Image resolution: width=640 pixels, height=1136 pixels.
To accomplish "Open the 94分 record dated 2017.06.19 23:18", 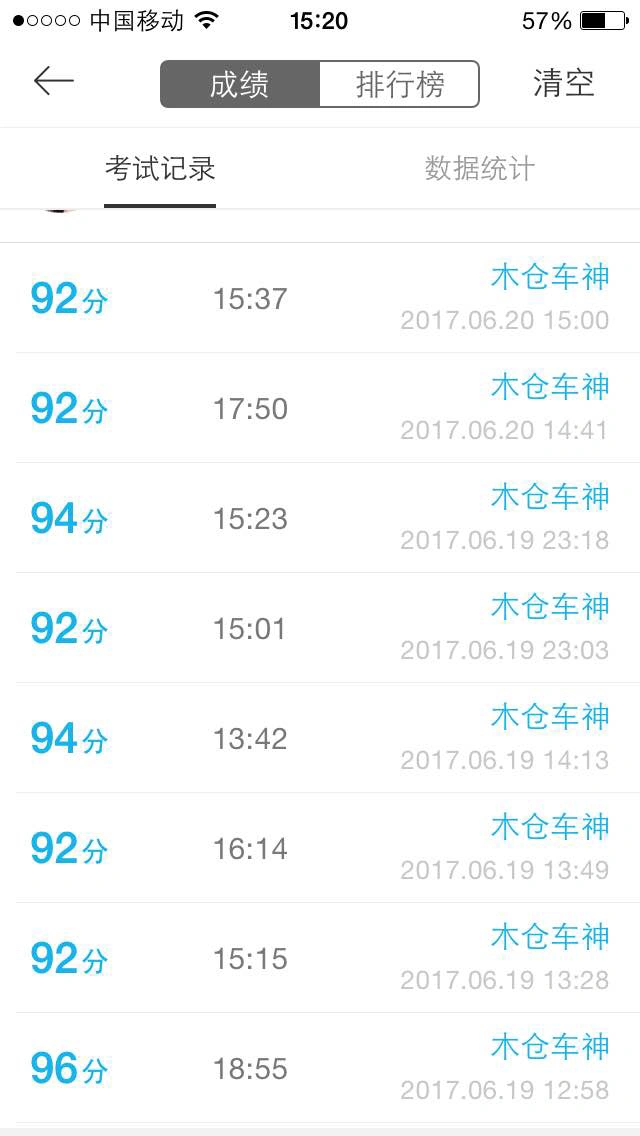I will click(320, 518).
